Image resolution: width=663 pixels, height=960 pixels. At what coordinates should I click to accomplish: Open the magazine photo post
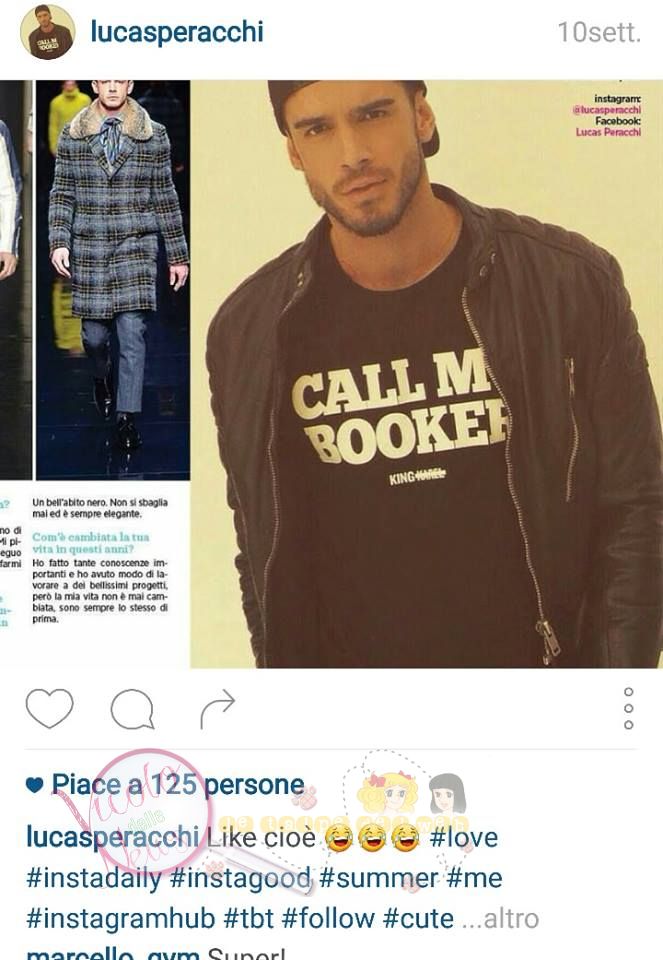point(331,373)
